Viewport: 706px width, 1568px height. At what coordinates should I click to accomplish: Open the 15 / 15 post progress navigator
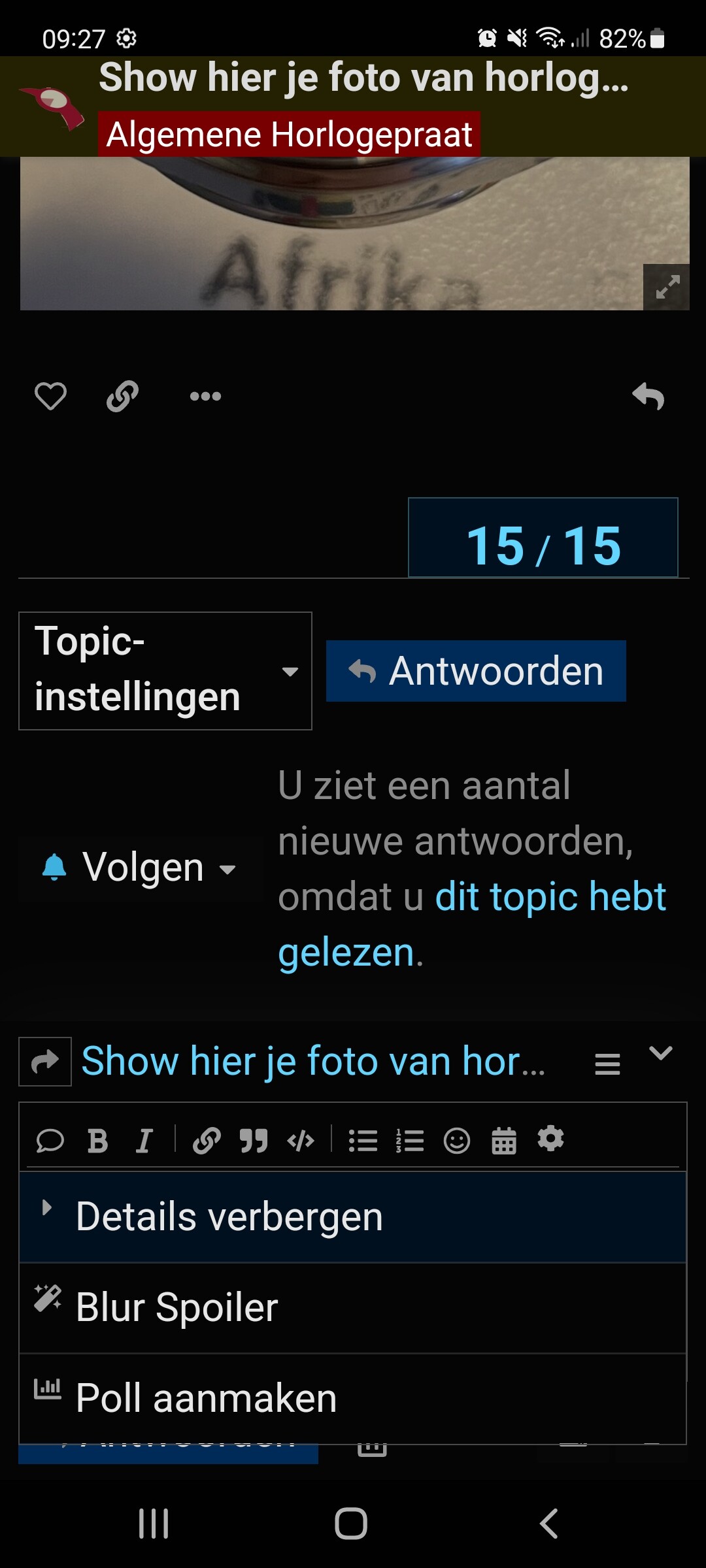(543, 538)
